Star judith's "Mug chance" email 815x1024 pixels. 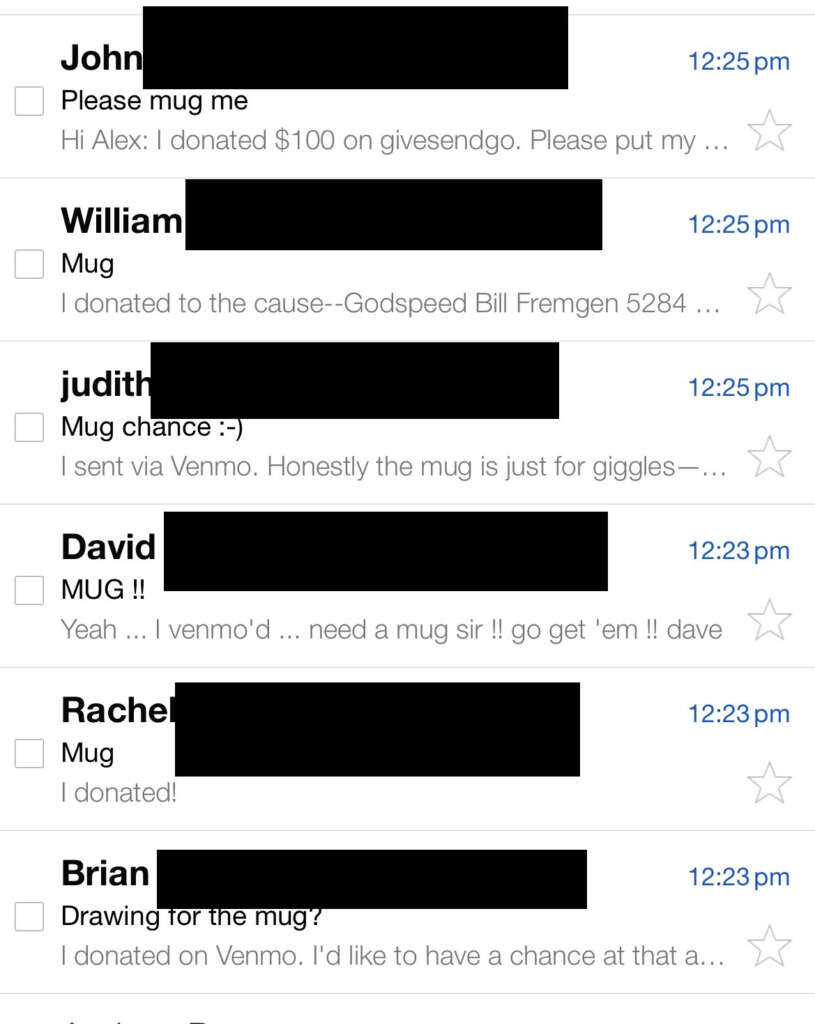point(769,457)
